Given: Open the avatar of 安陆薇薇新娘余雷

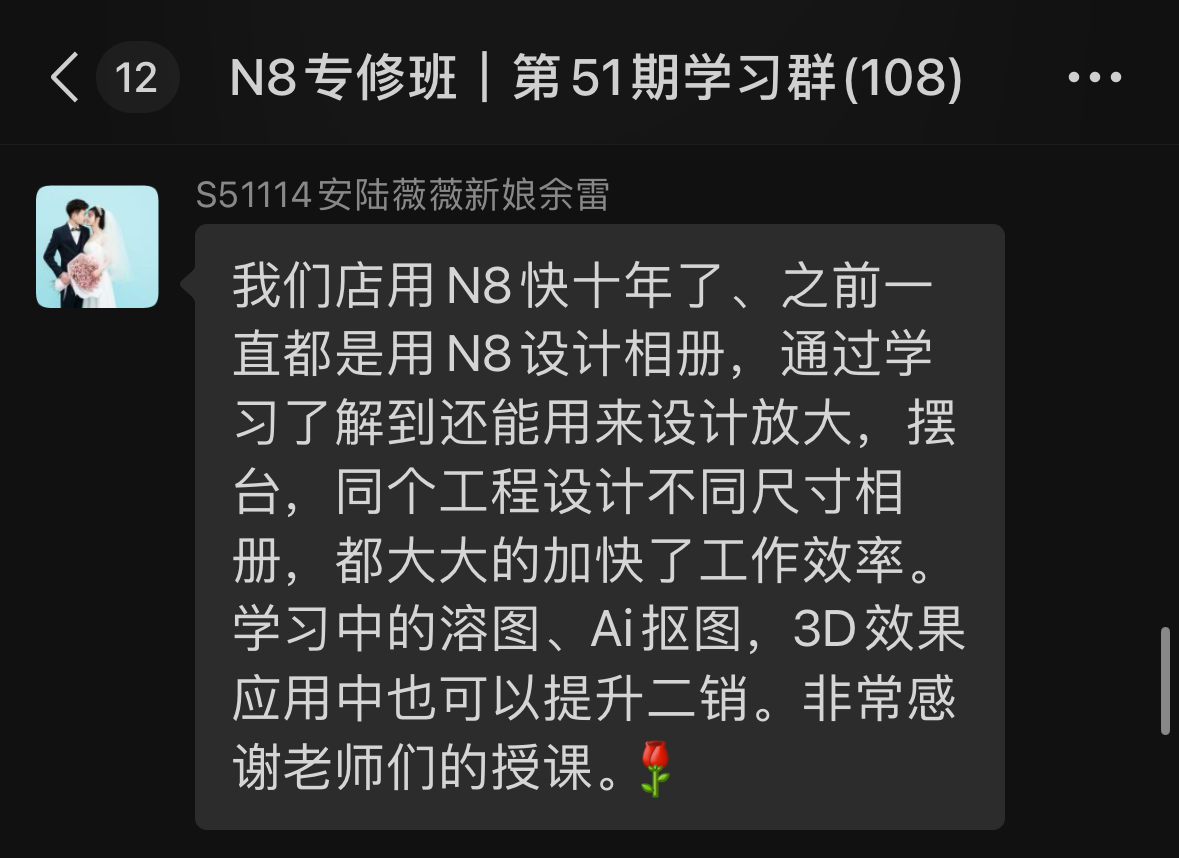Looking at the screenshot, I should pos(97,246).
